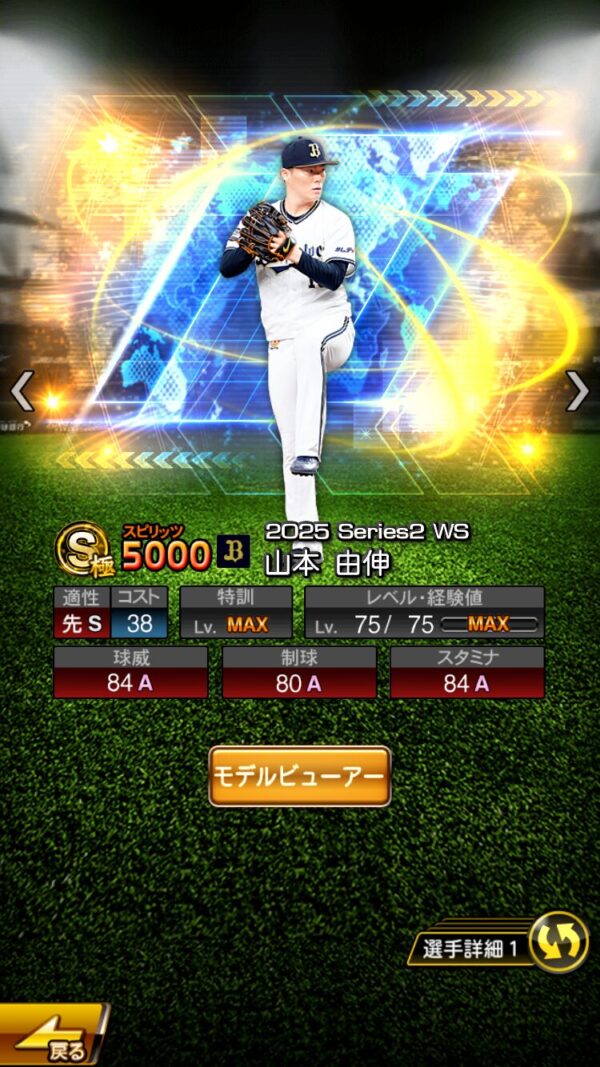This screenshot has height=1067, width=600.
Task: Go to the previous player card
Action: [x=22, y=392]
